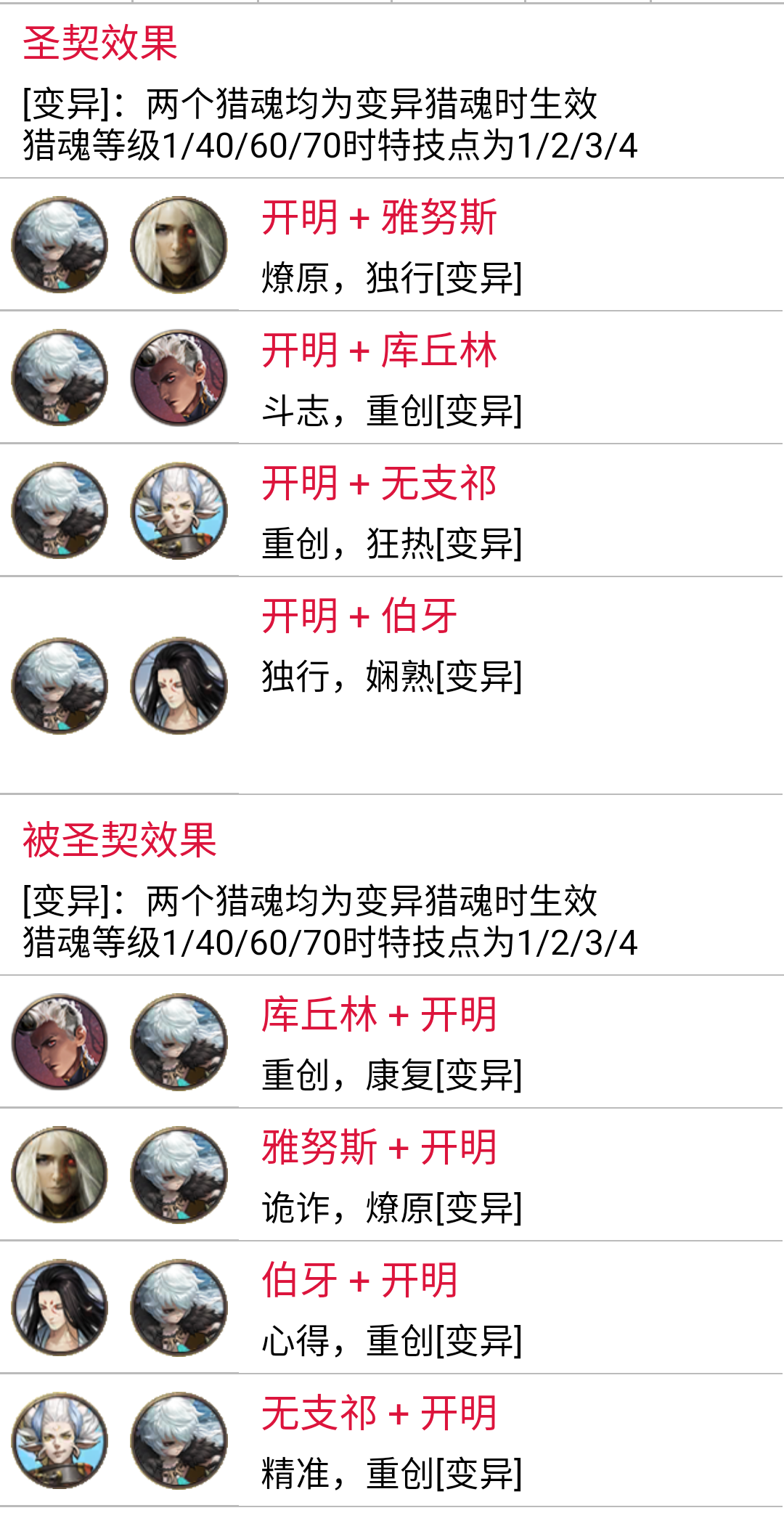
Task: Tap 雅努斯 avatar in 雅努斯 + 开明 row
Action: (60, 1175)
